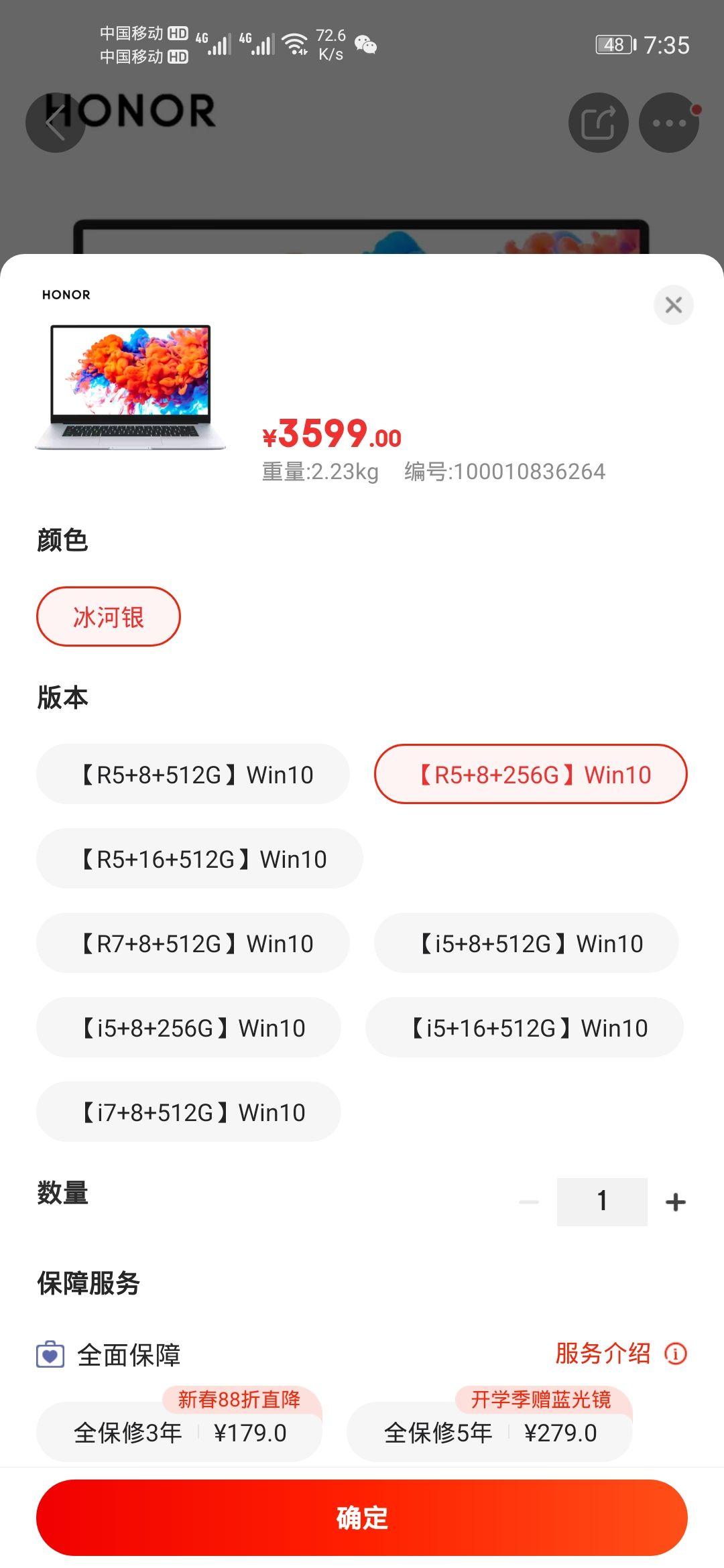Tap the WeChat icon in the status bar
The width and height of the screenshot is (724, 1568).
[x=365, y=46]
